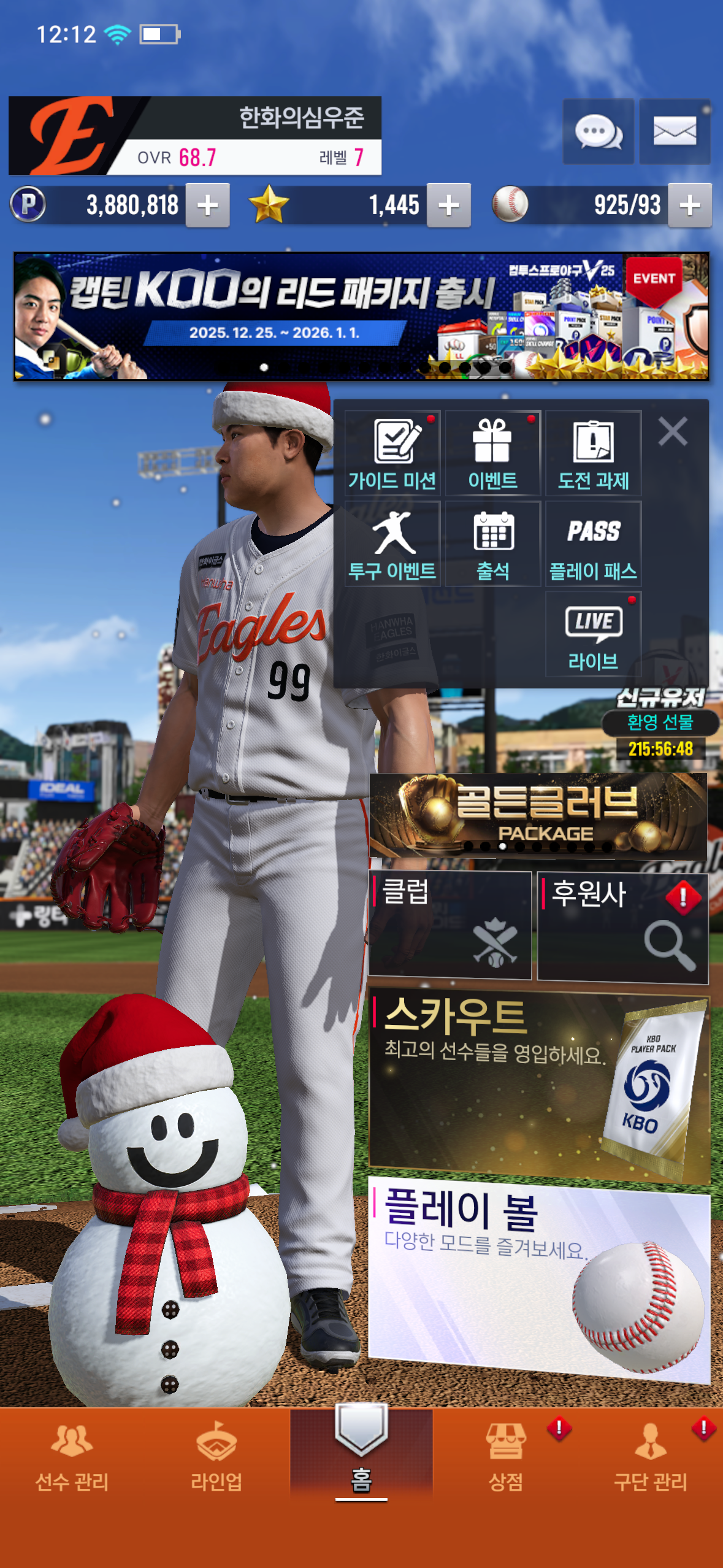Open 투구 이벤트
This screenshot has width=723, height=1568.
click(x=392, y=545)
